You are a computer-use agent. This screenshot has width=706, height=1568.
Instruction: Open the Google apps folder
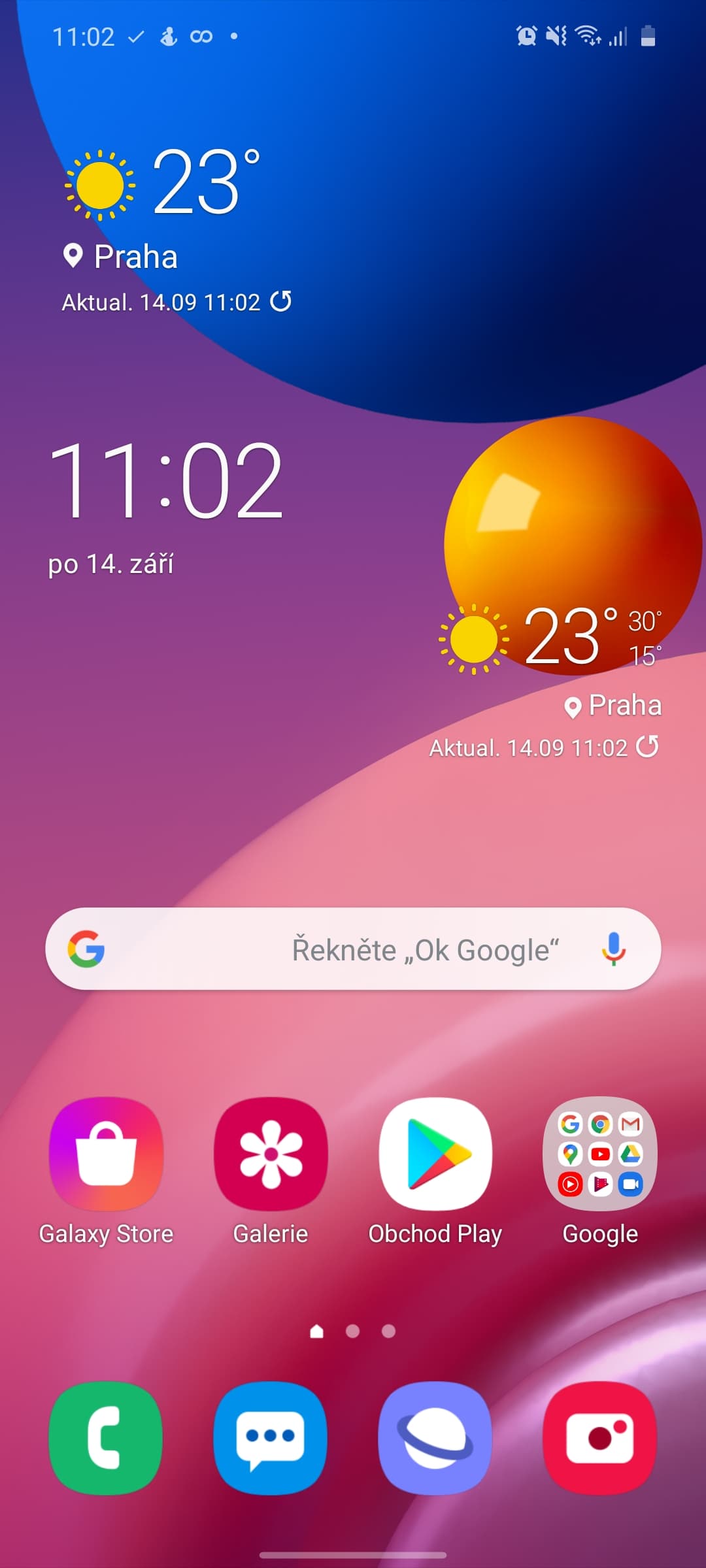[x=600, y=1154]
